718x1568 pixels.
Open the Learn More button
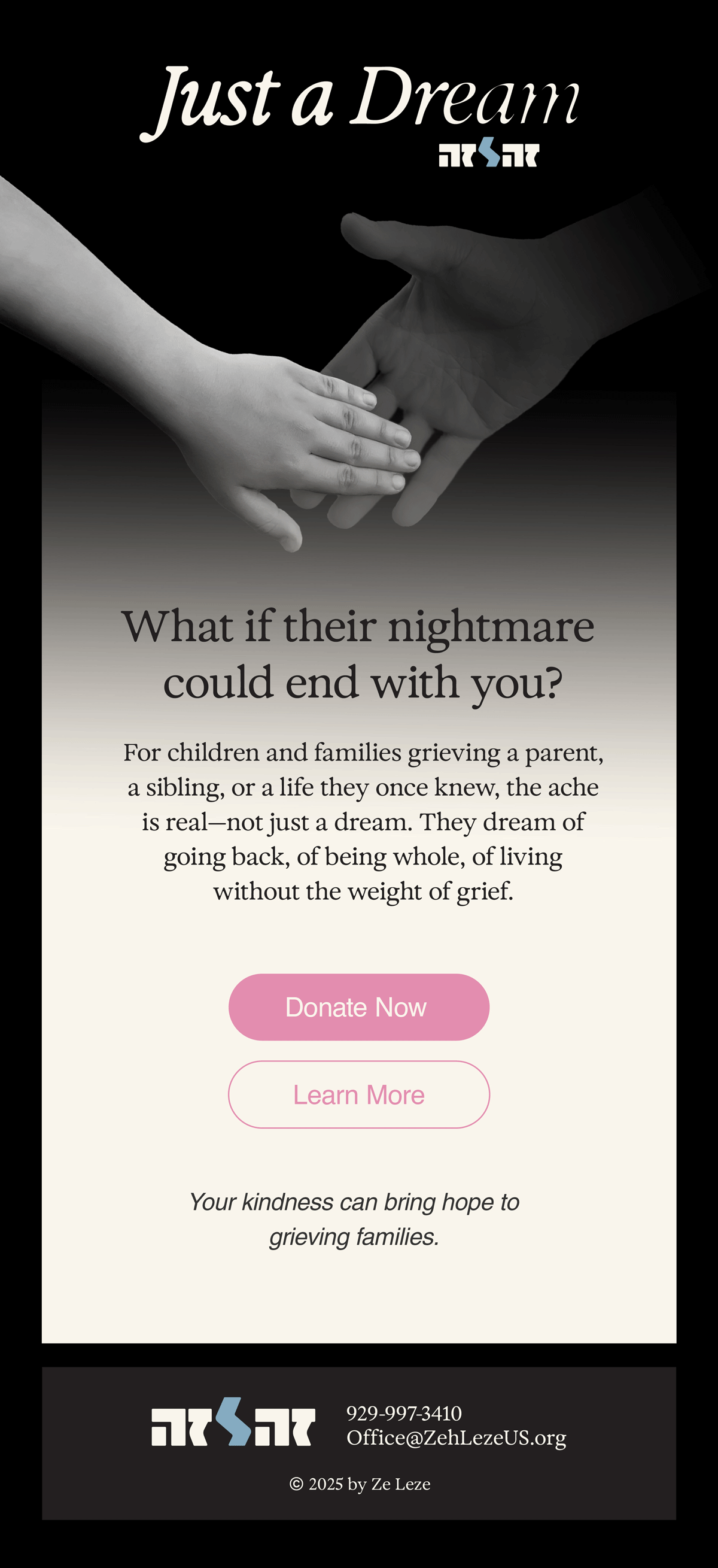[358, 1094]
